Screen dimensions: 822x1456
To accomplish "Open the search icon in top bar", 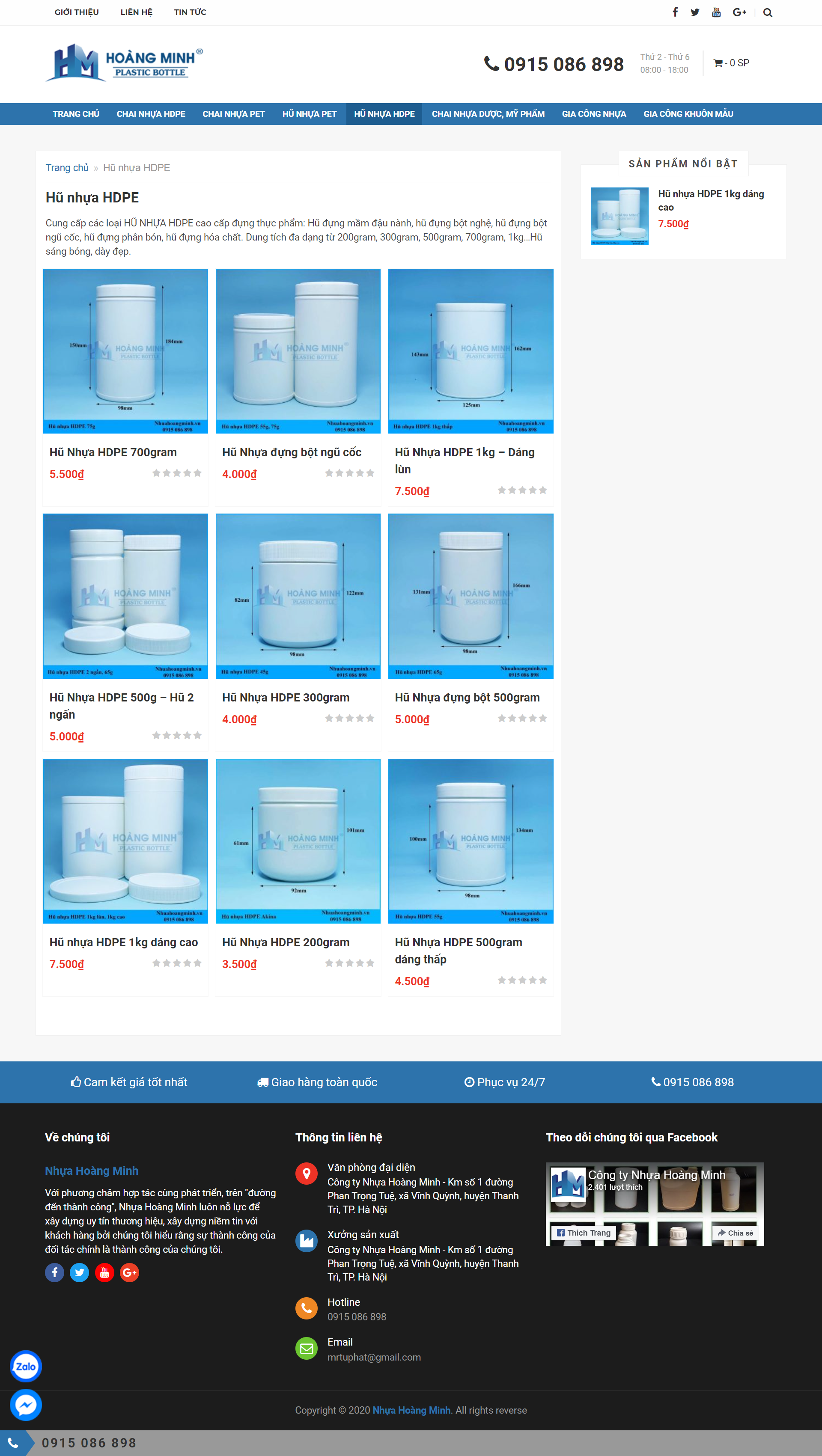I will tap(767, 12).
